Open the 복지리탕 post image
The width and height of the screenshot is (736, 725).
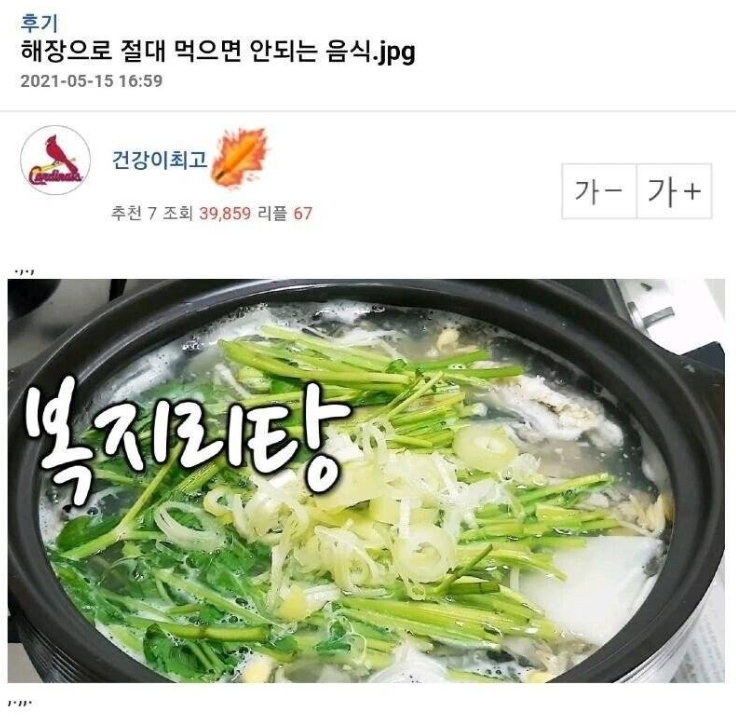[366, 480]
